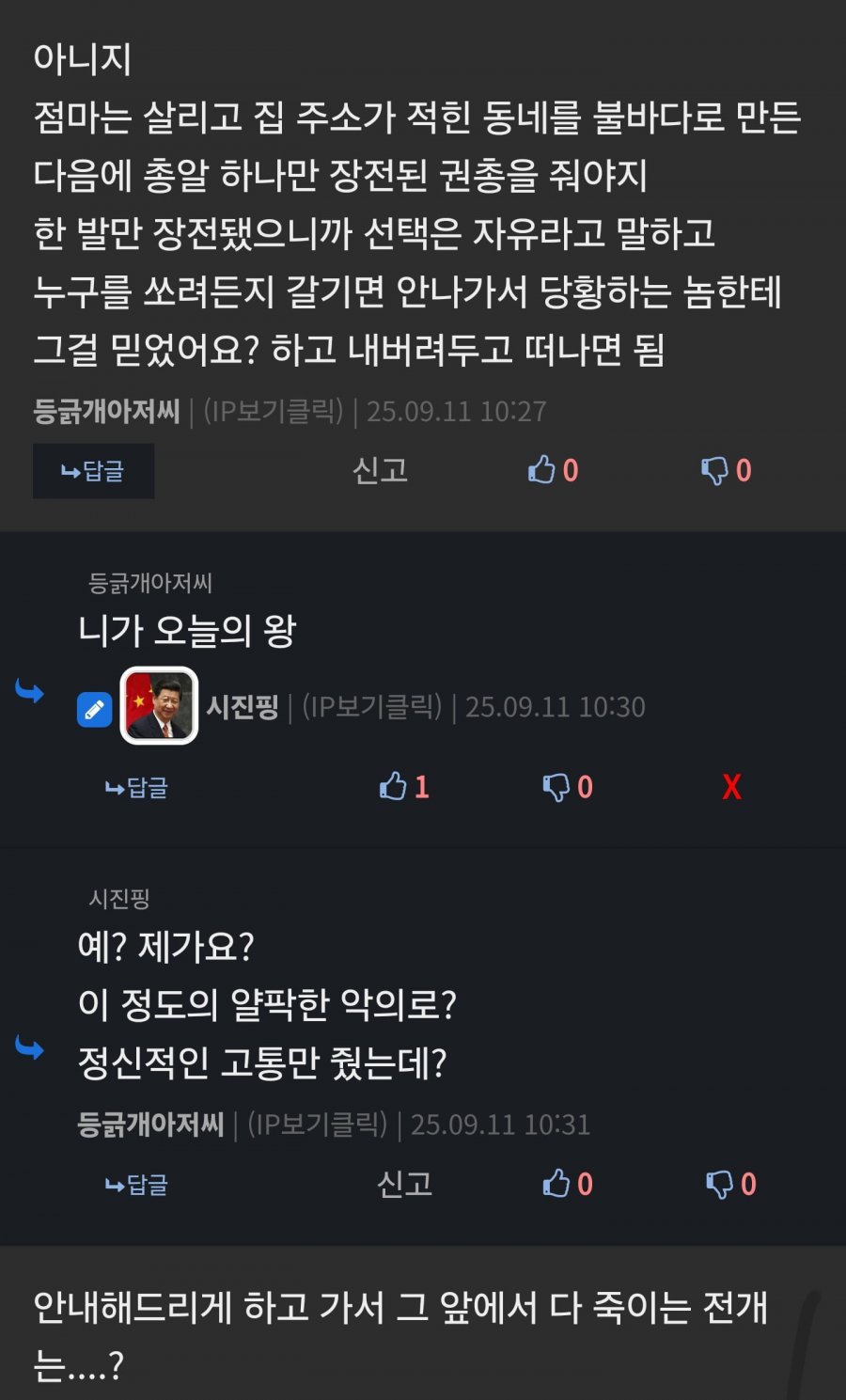View IP of the 10:31 comment

click(318, 1125)
